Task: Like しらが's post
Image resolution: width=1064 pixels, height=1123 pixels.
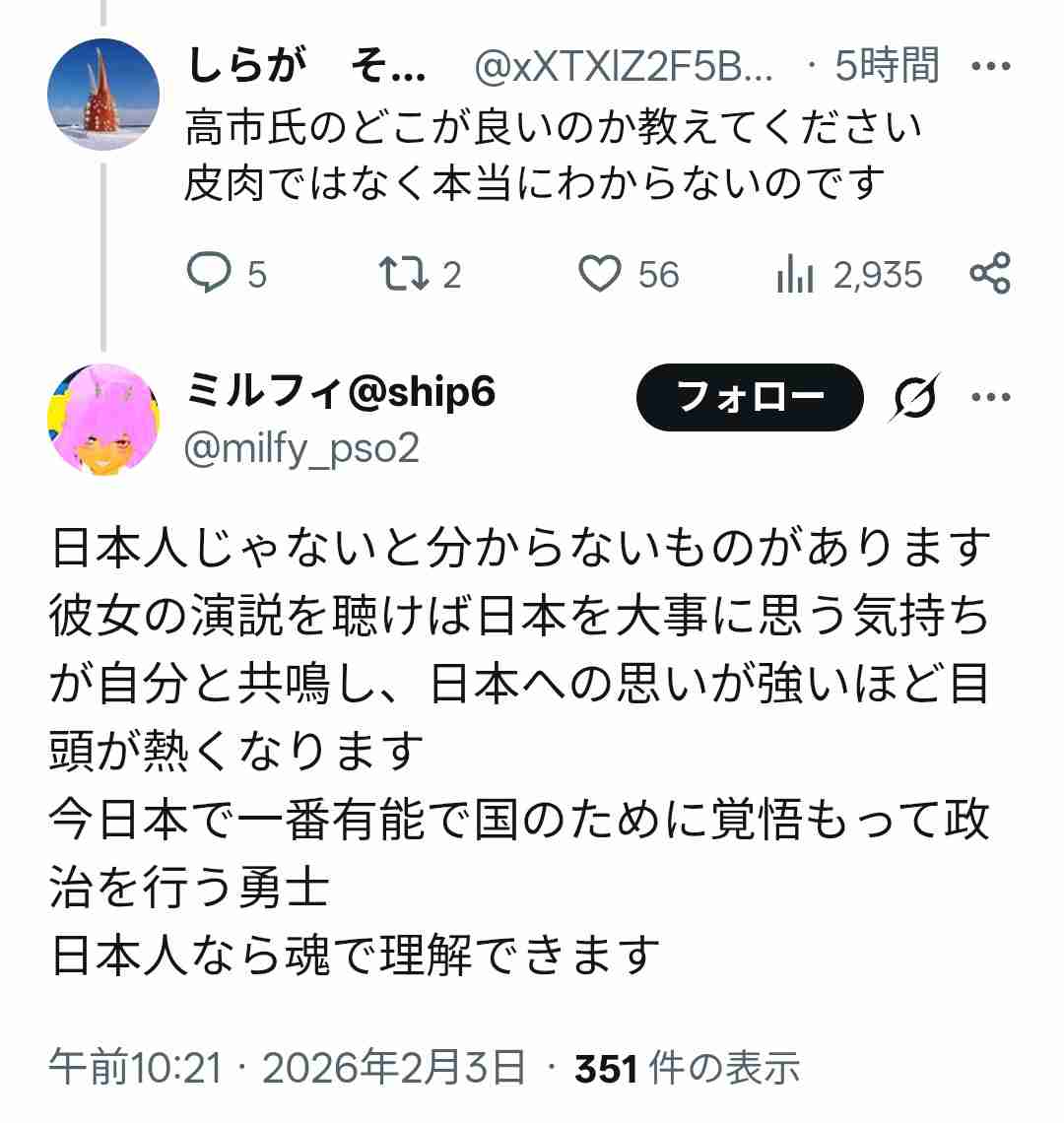Action: pyautogui.click(x=599, y=274)
